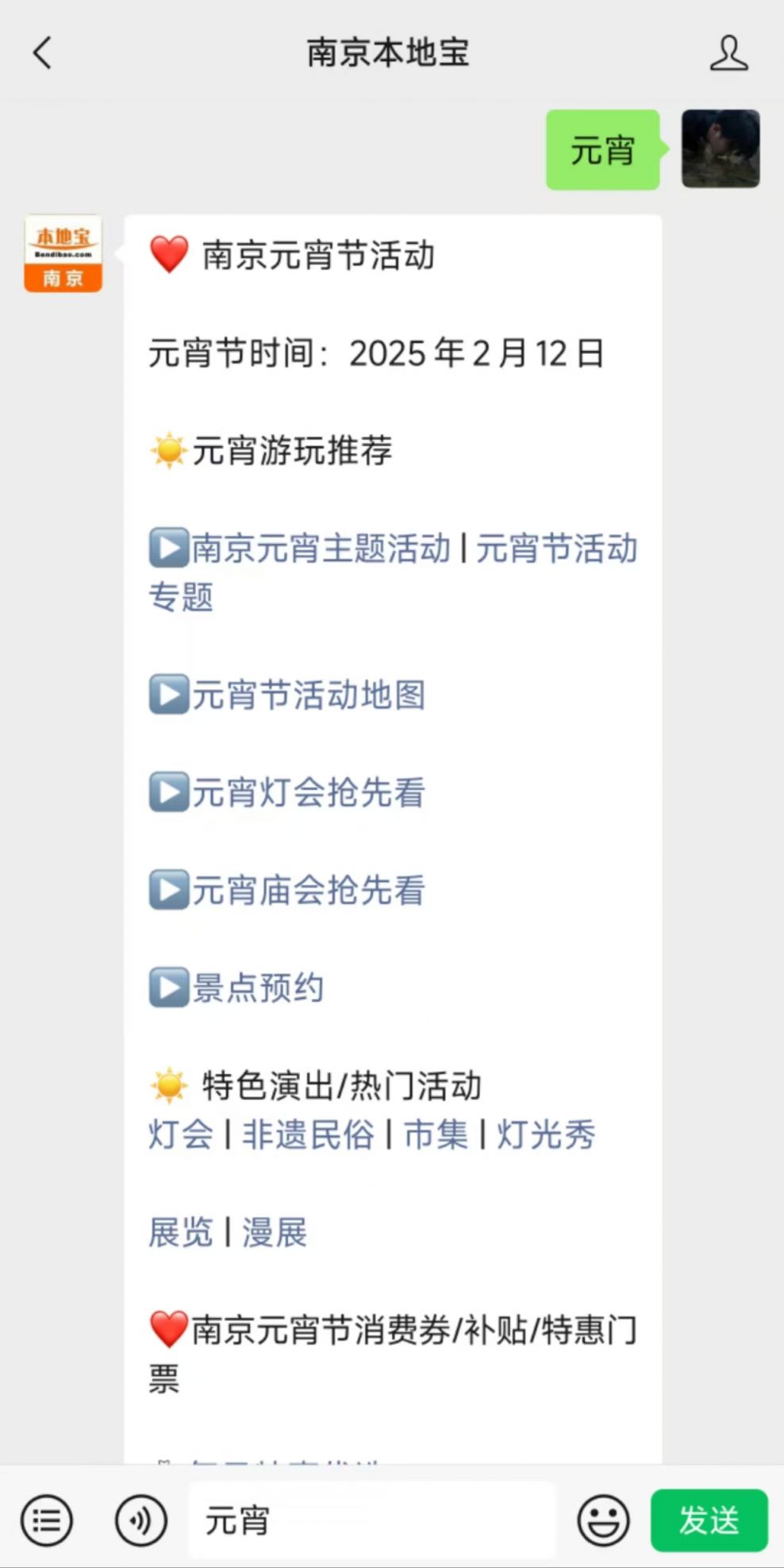Open the 灯光秀 link
Viewport: 784px width, 1568px height.
click(x=546, y=1135)
